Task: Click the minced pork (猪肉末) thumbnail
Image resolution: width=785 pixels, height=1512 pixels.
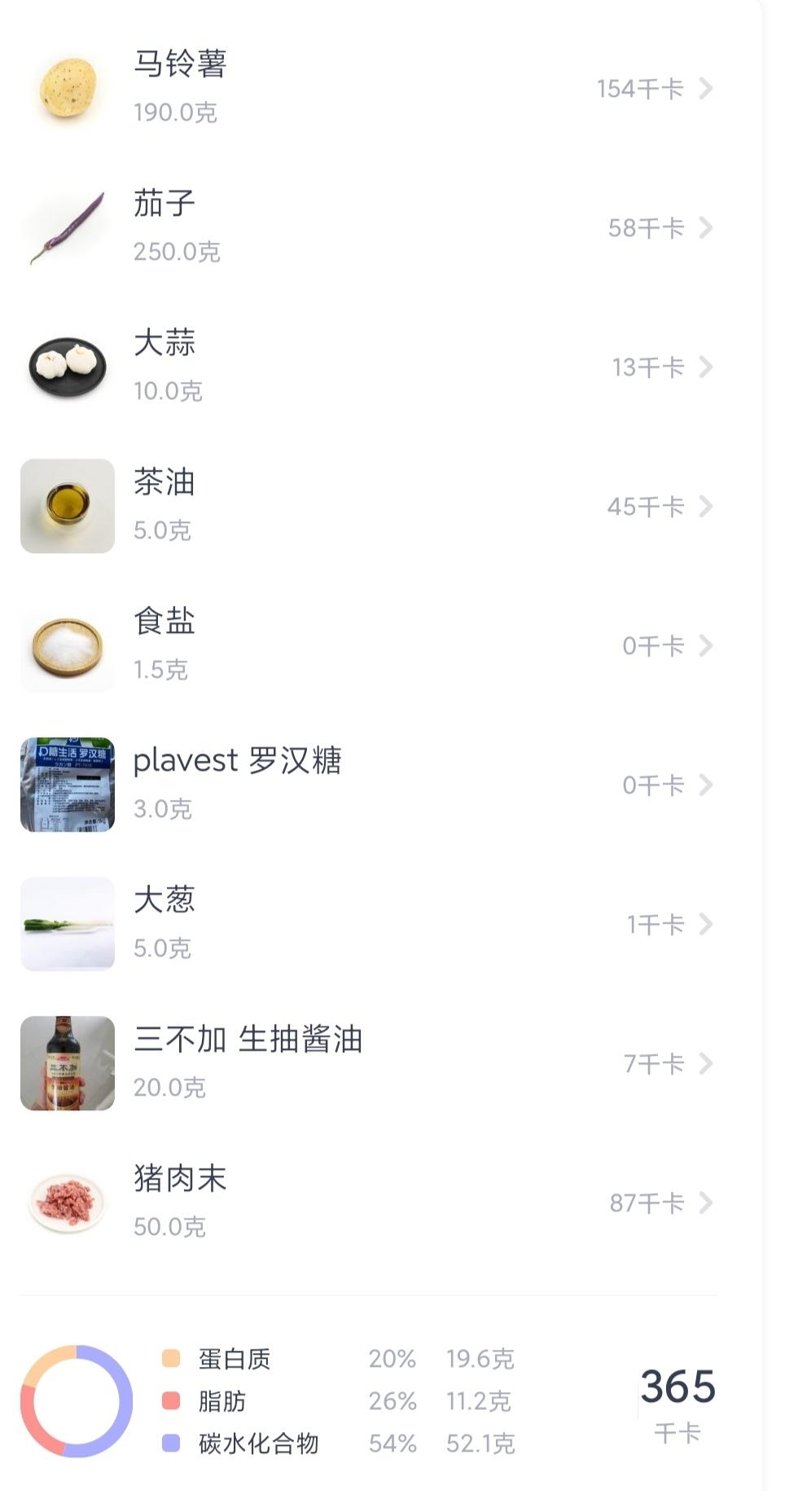Action: point(67,1202)
